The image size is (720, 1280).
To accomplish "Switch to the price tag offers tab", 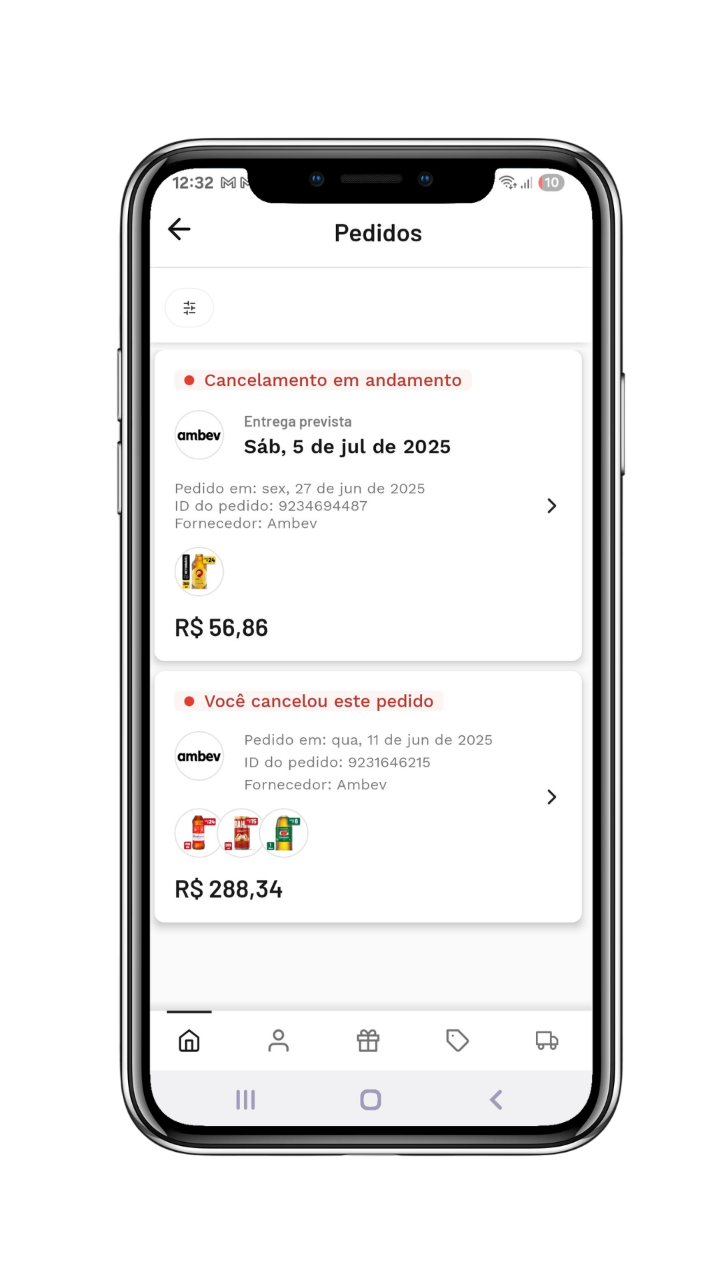I will point(457,1041).
